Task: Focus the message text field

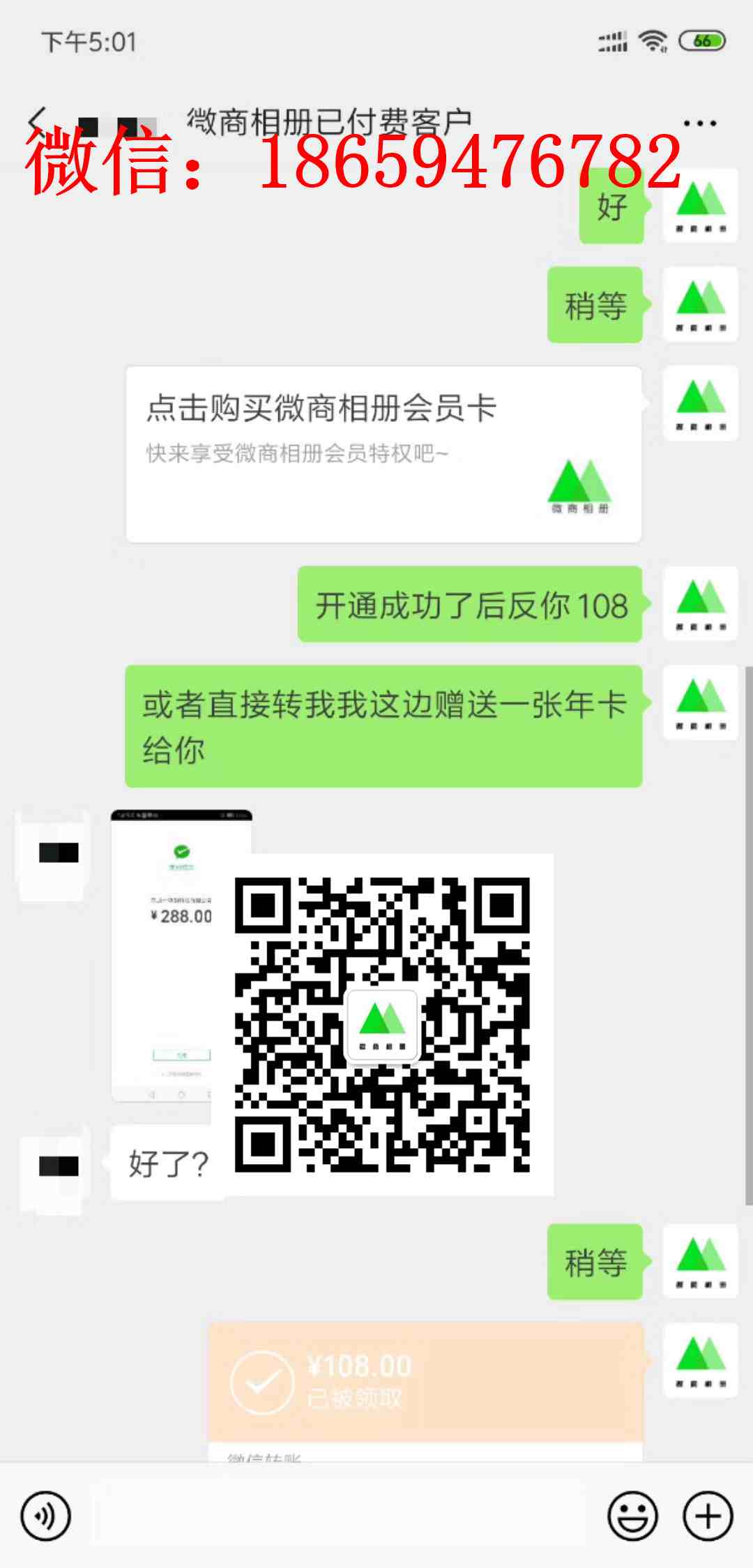Action: [x=338, y=1516]
